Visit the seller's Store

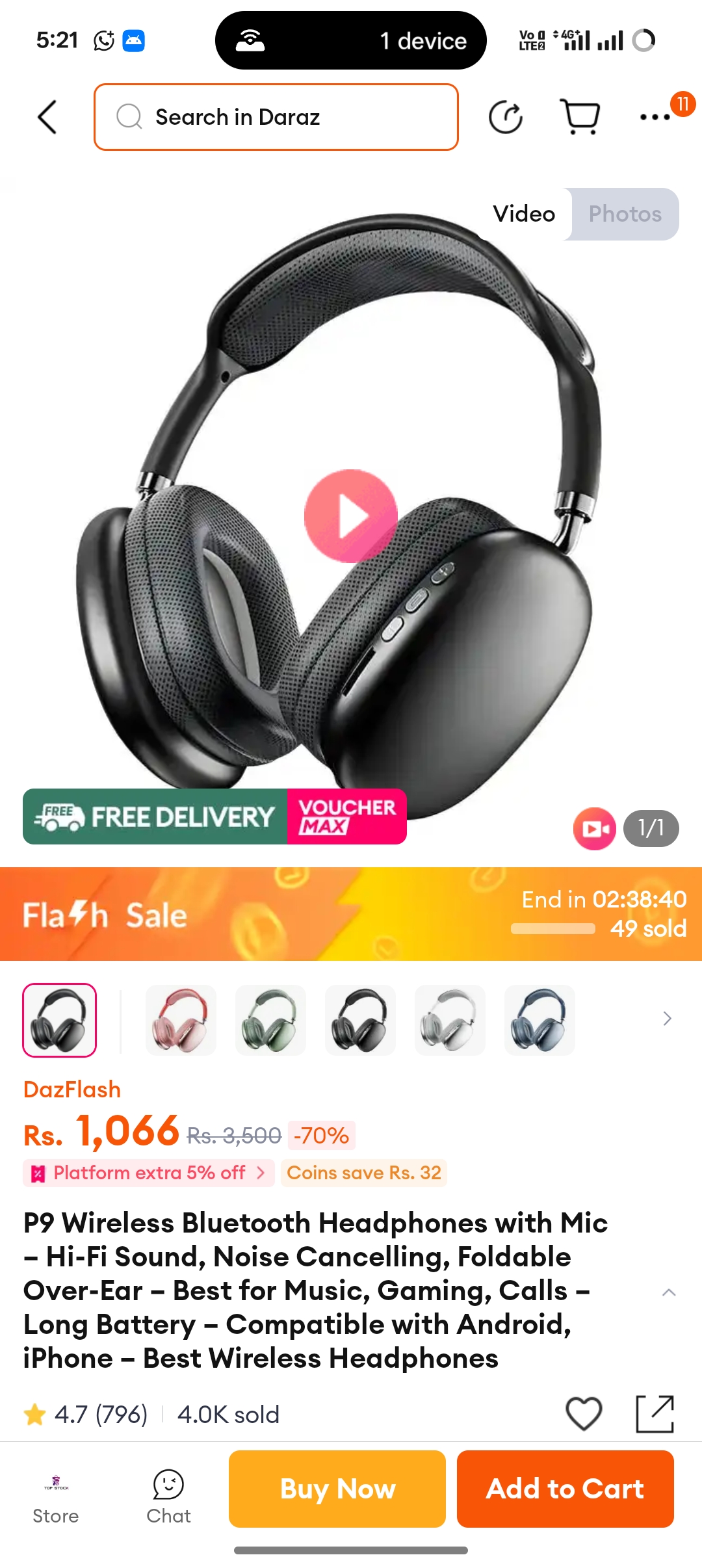point(56,1498)
